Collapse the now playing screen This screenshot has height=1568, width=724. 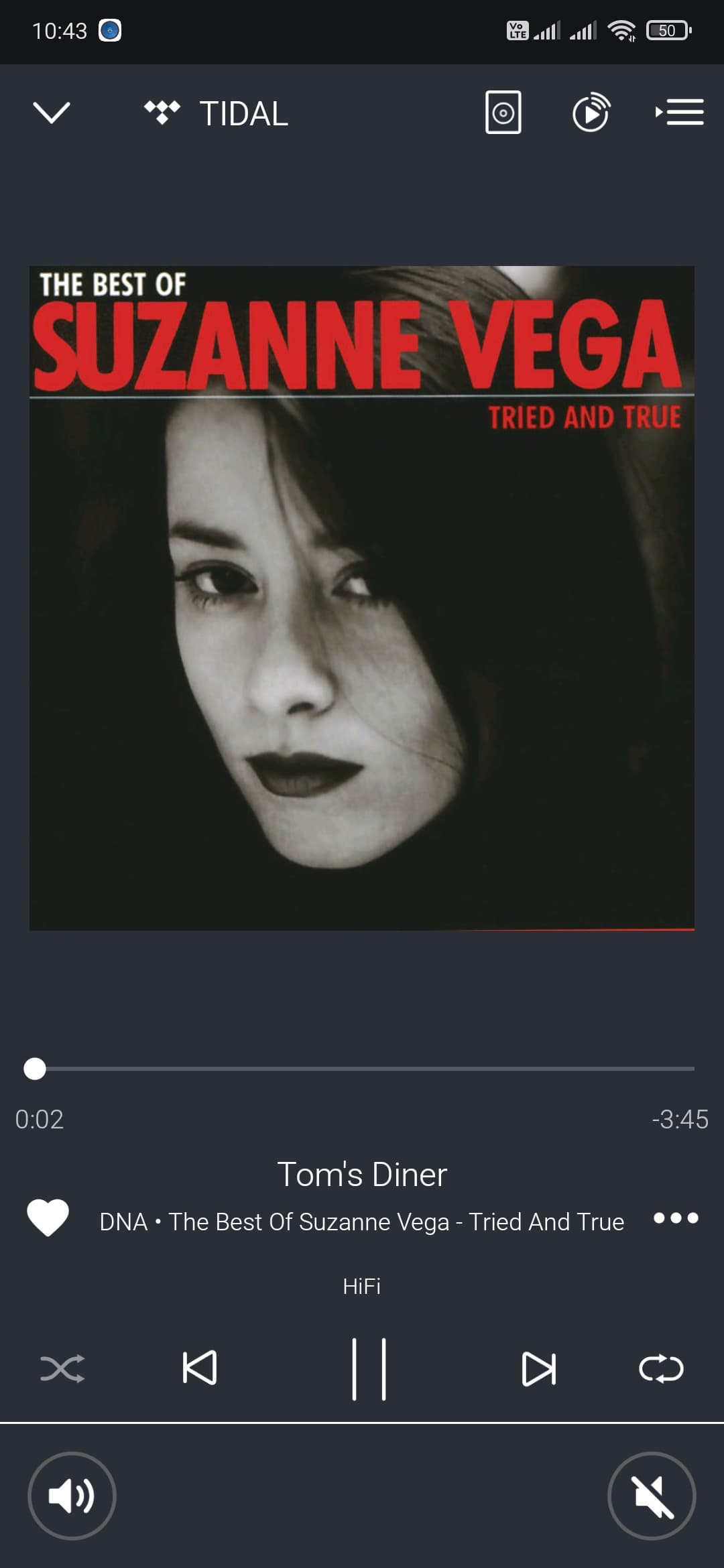coord(52,113)
